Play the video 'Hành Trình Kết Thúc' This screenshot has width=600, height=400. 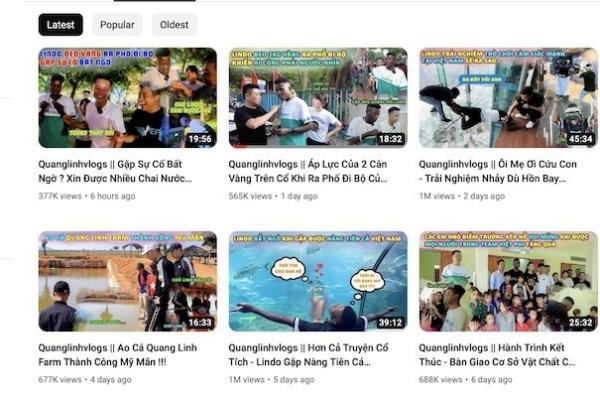(x=507, y=281)
